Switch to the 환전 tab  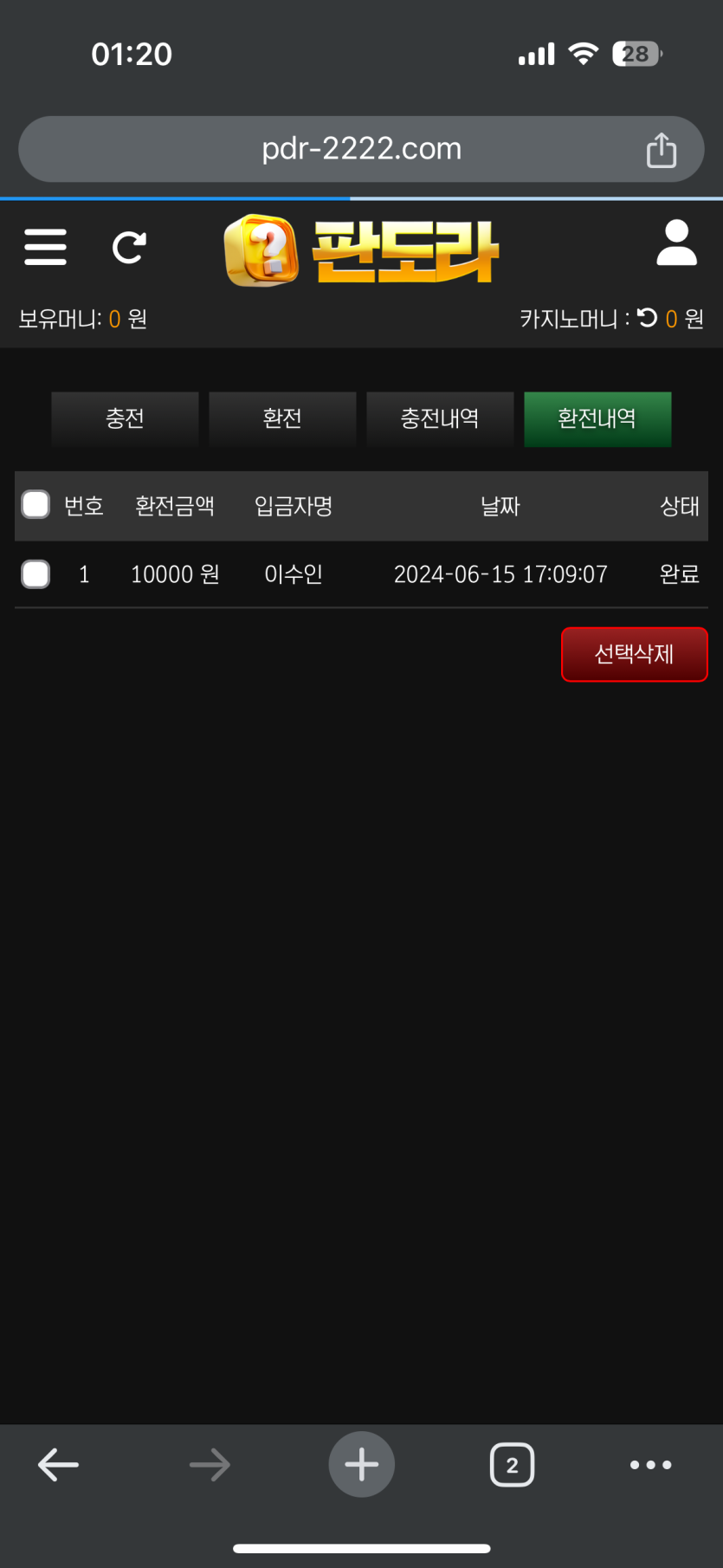pyautogui.click(x=282, y=419)
